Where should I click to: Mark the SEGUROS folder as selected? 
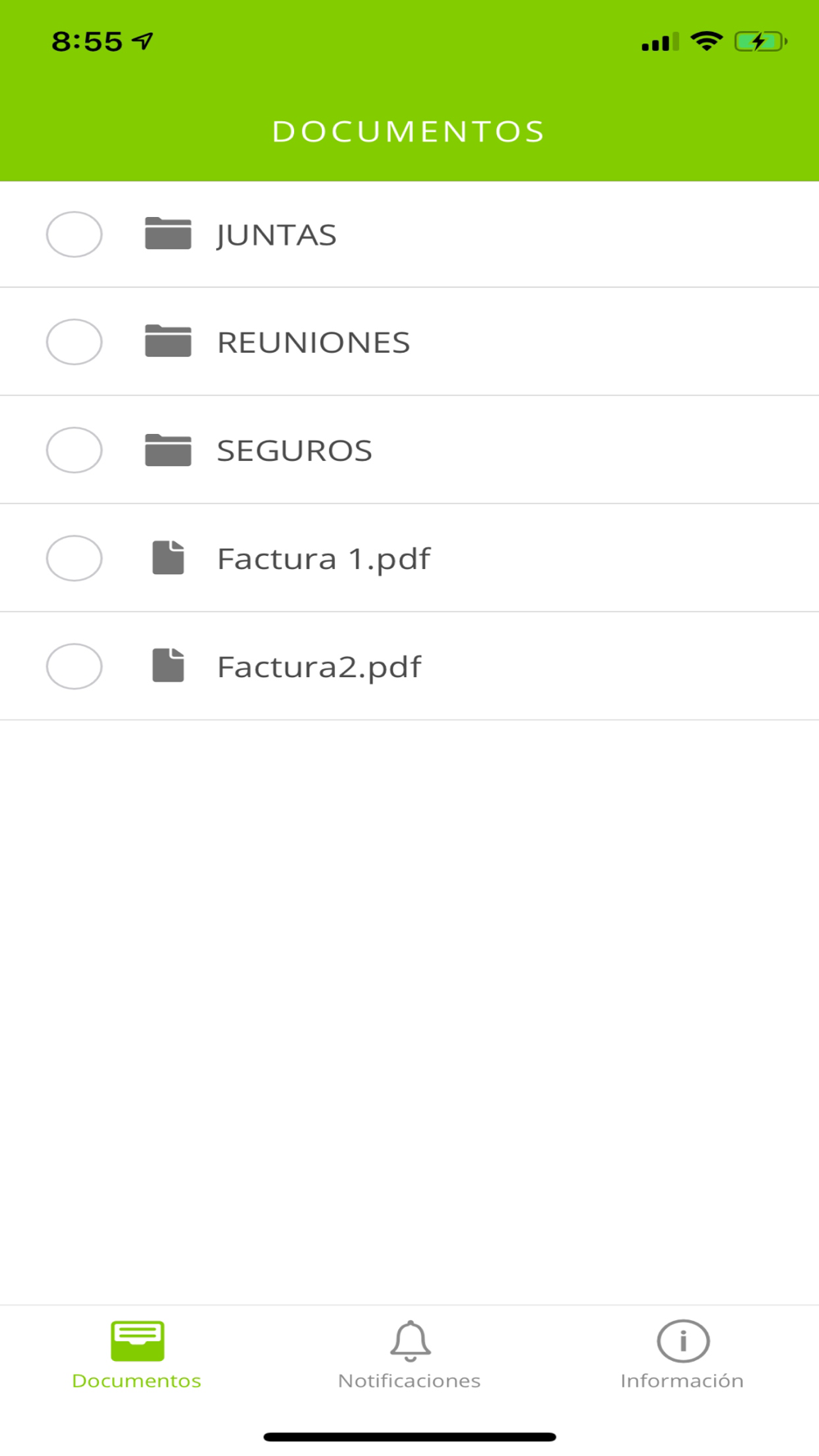(74, 450)
